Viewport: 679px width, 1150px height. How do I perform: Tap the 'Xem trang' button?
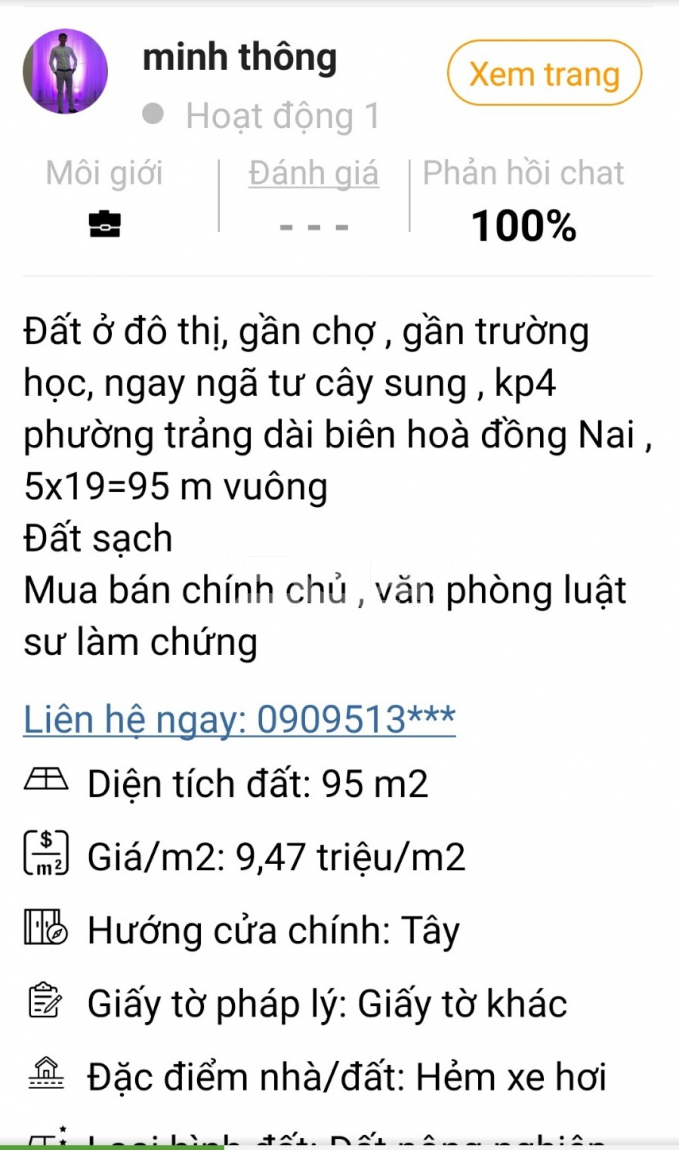[x=544, y=74]
